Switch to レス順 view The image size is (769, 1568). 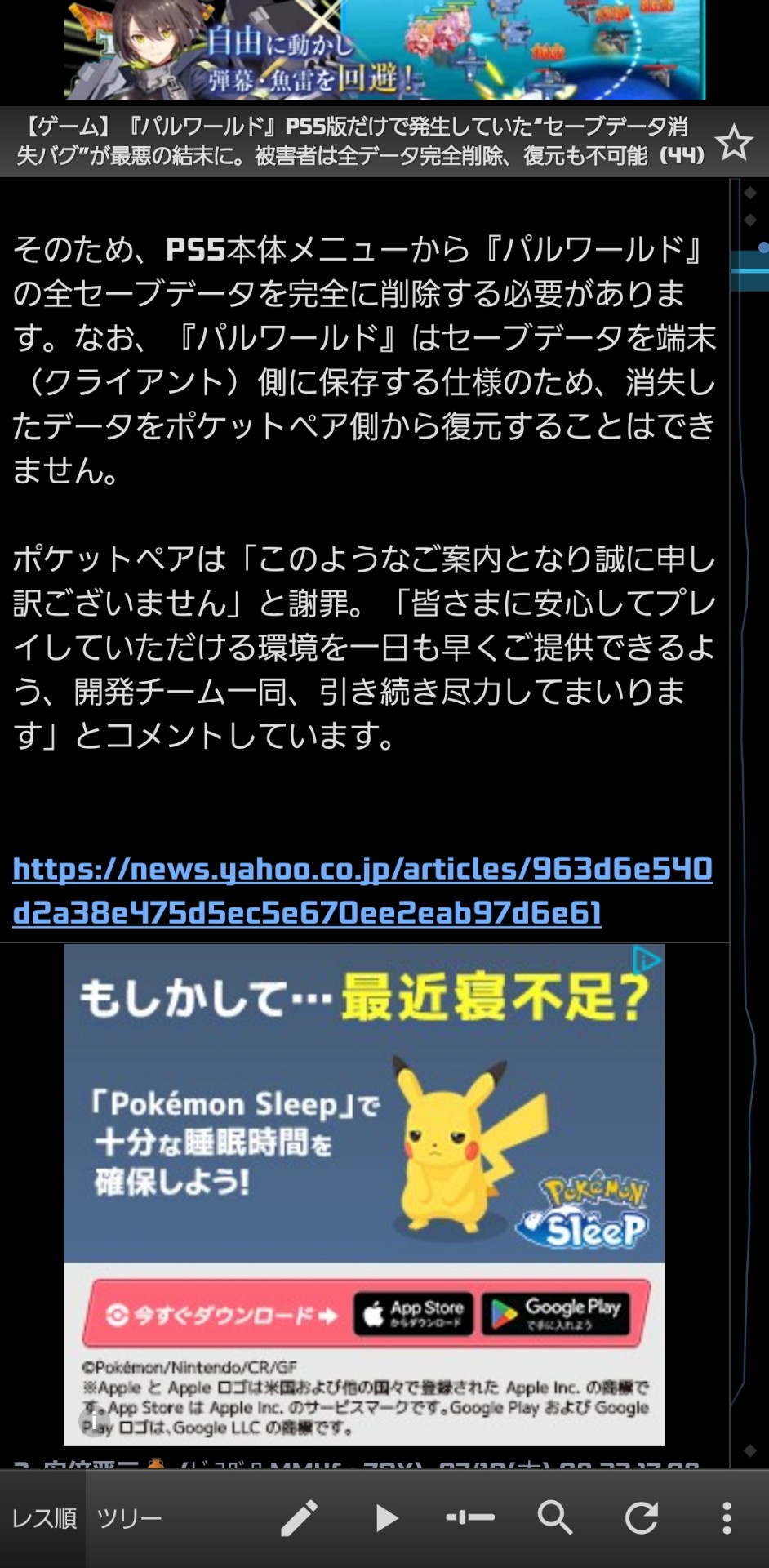(43, 1518)
